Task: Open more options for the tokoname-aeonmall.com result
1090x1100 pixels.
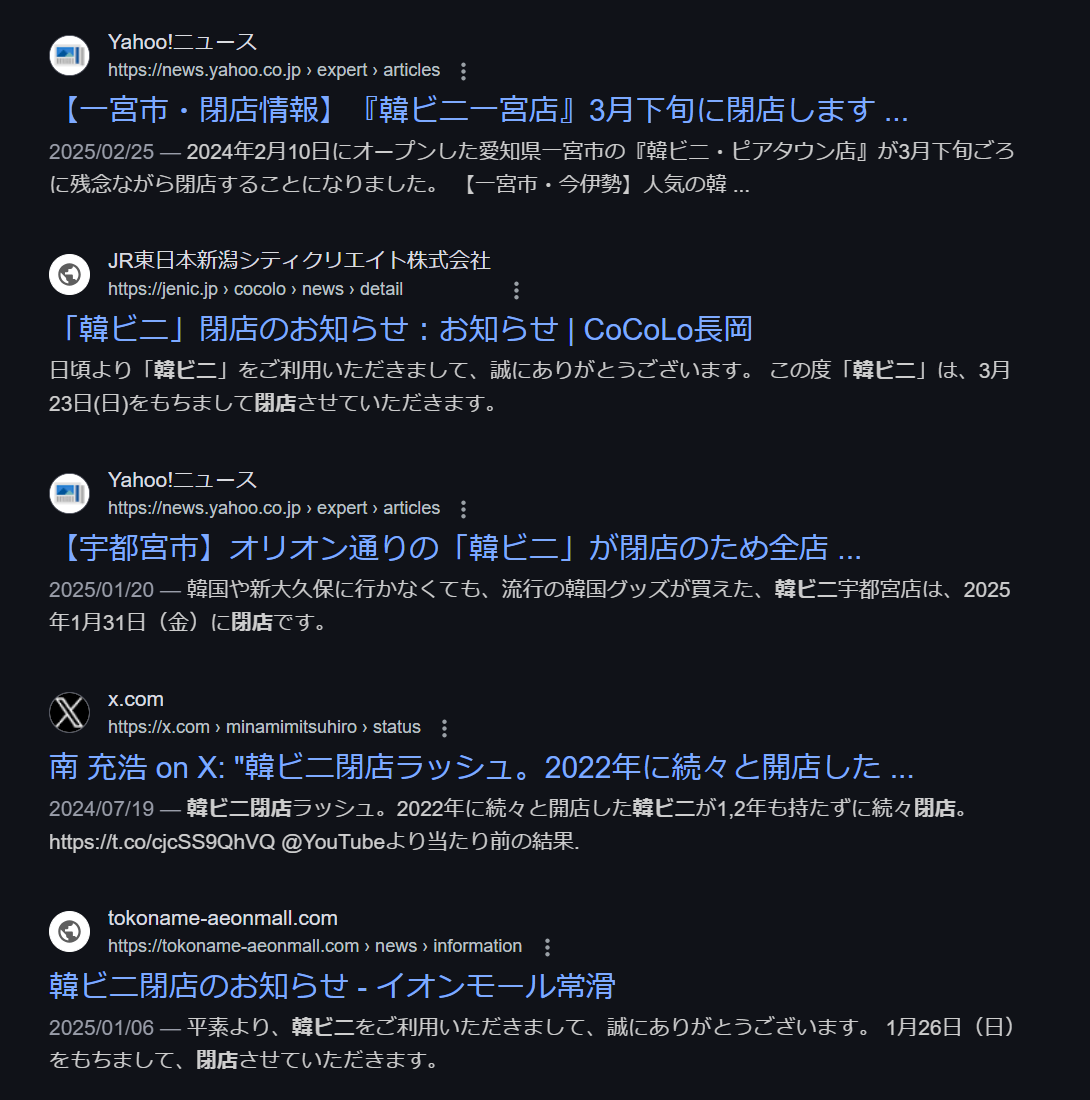Action: point(547,947)
